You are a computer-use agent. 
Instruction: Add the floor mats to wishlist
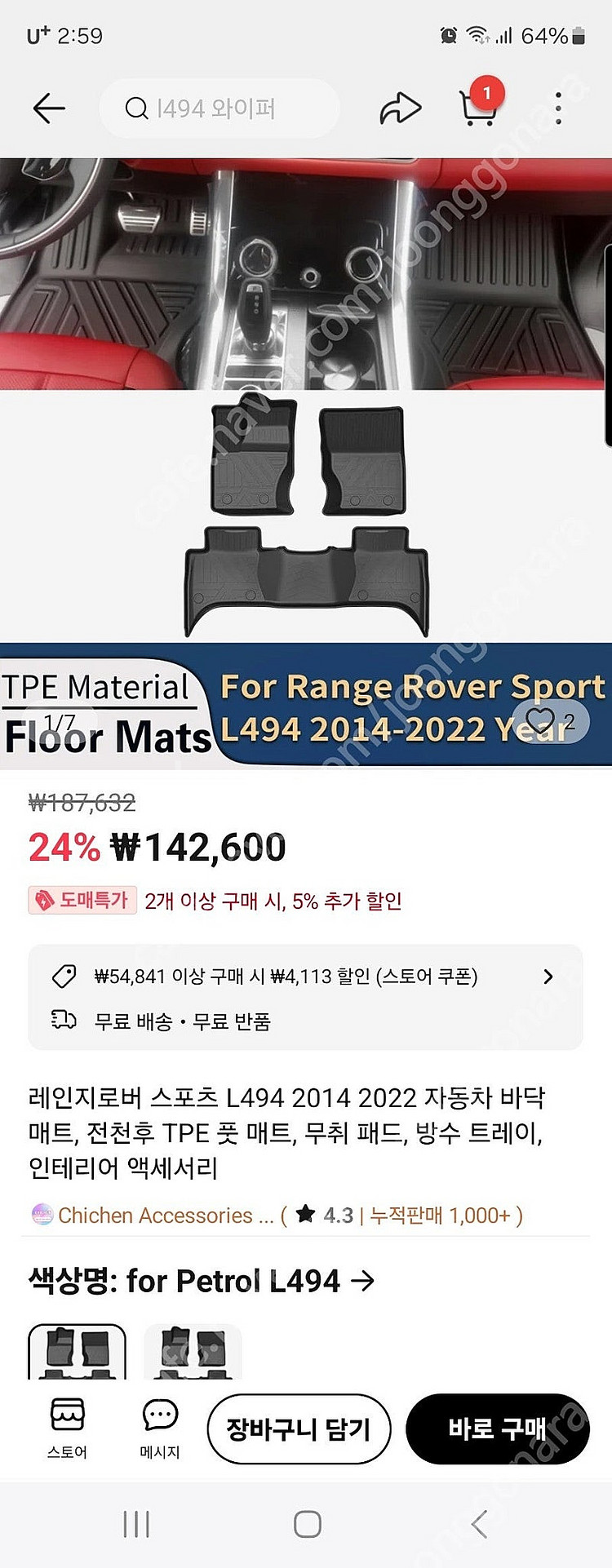click(542, 720)
